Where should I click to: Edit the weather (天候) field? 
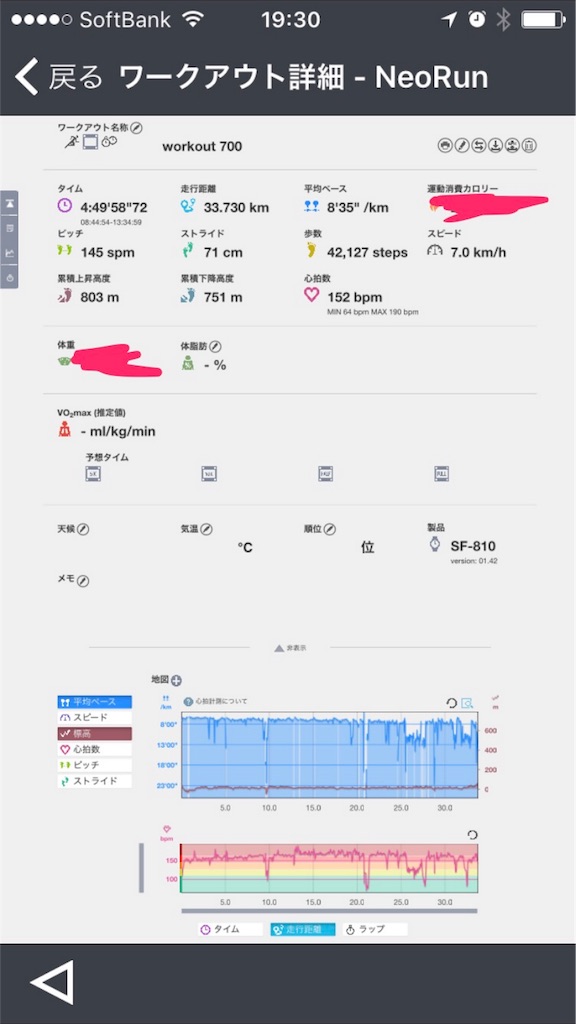pyautogui.click(x=83, y=529)
